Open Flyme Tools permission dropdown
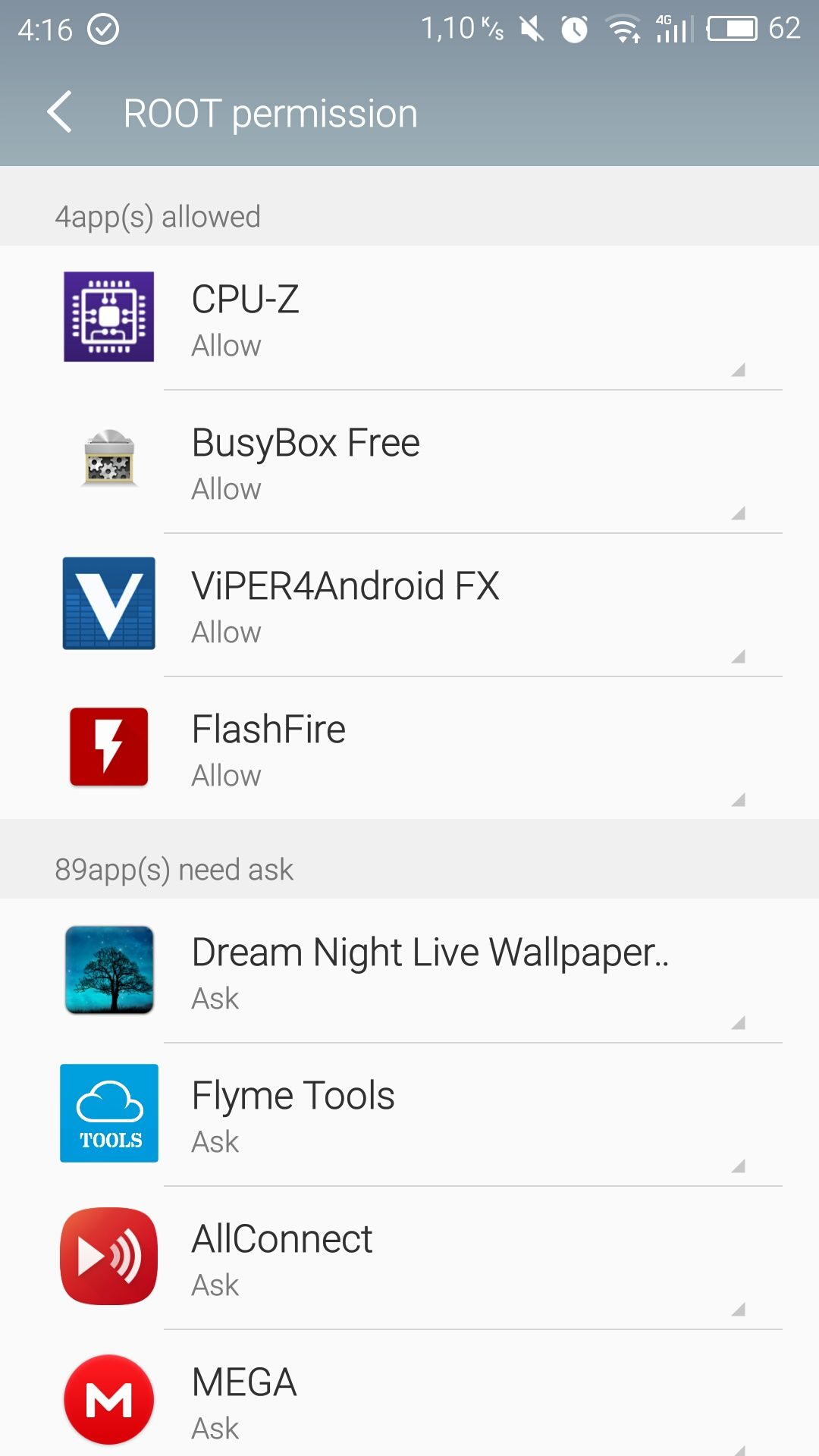This screenshot has width=819, height=1456. pos(409,1114)
